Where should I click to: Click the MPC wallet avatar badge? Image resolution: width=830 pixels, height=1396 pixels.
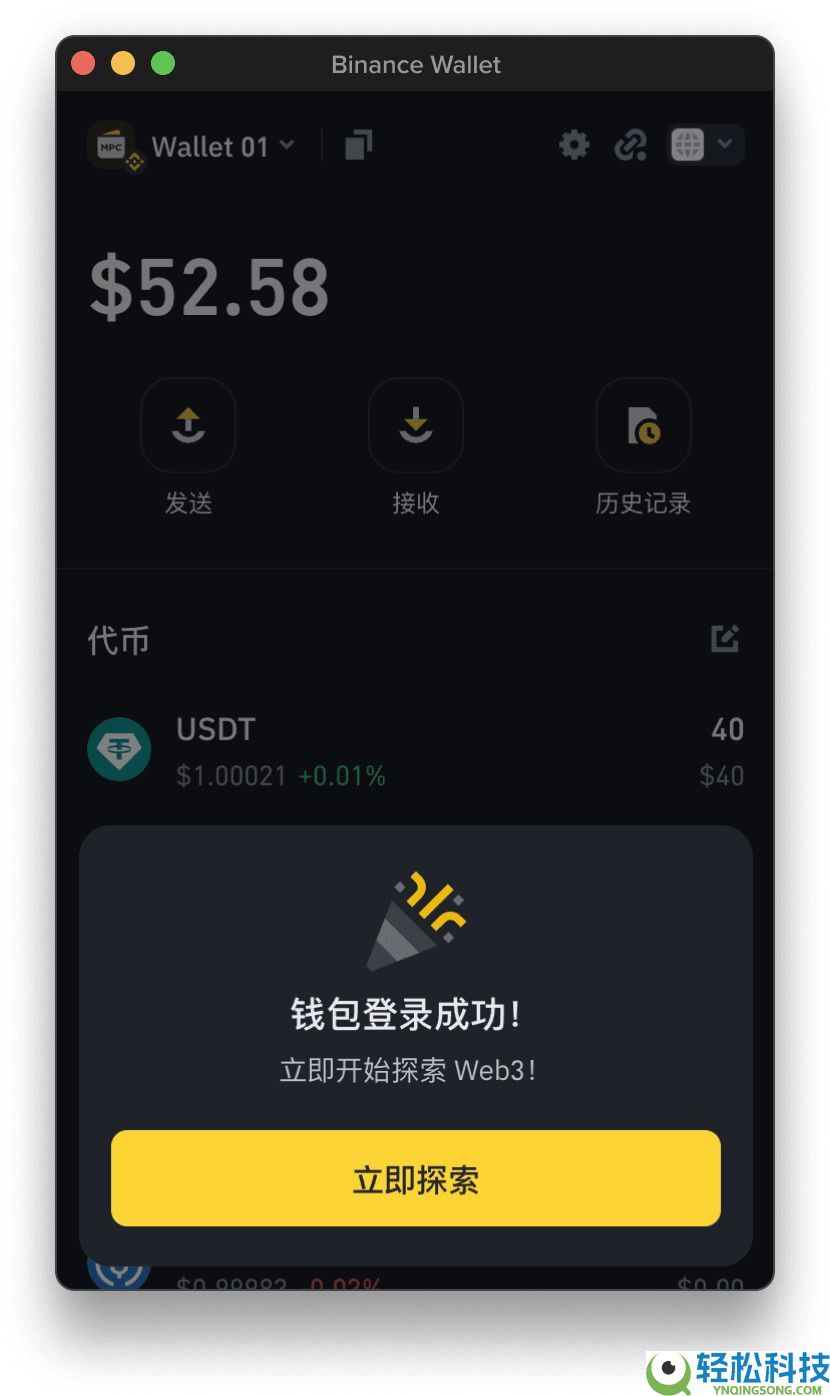tap(112, 145)
